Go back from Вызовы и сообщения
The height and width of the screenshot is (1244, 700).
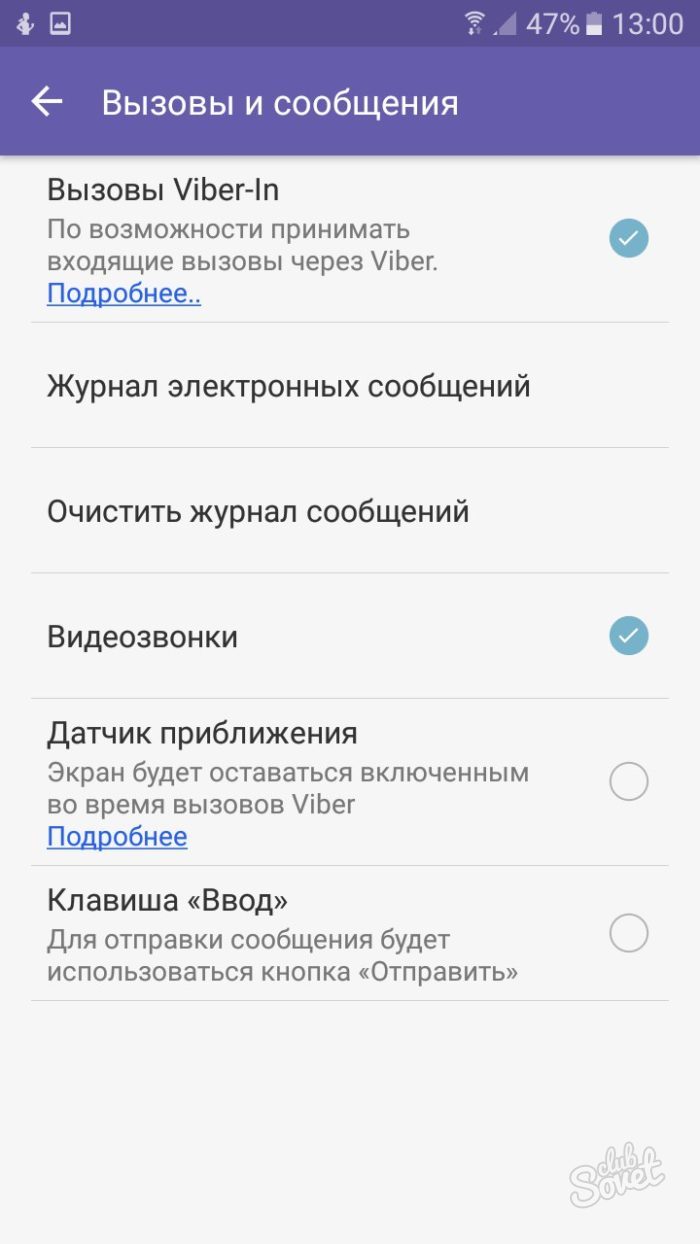pos(47,102)
